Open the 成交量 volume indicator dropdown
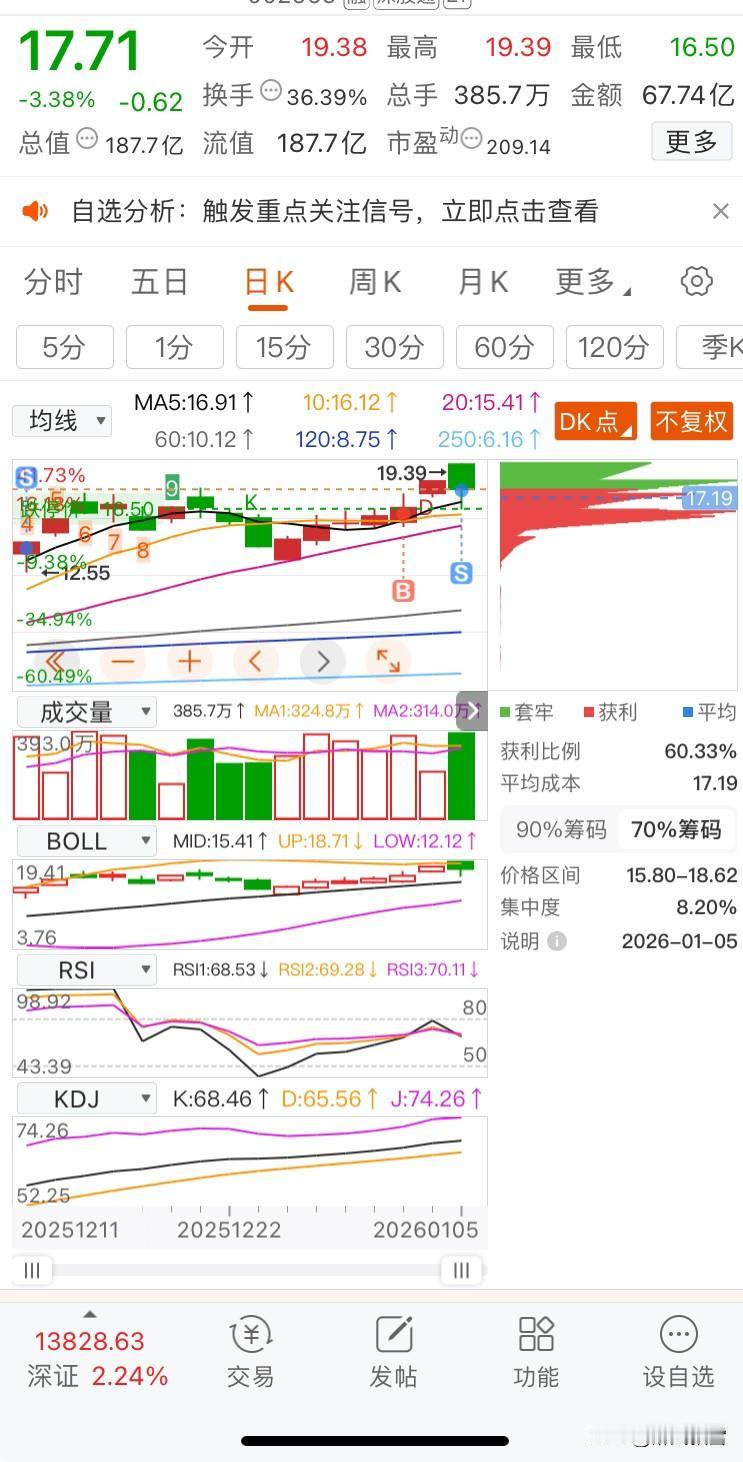This screenshot has width=743, height=1462. pos(88,711)
